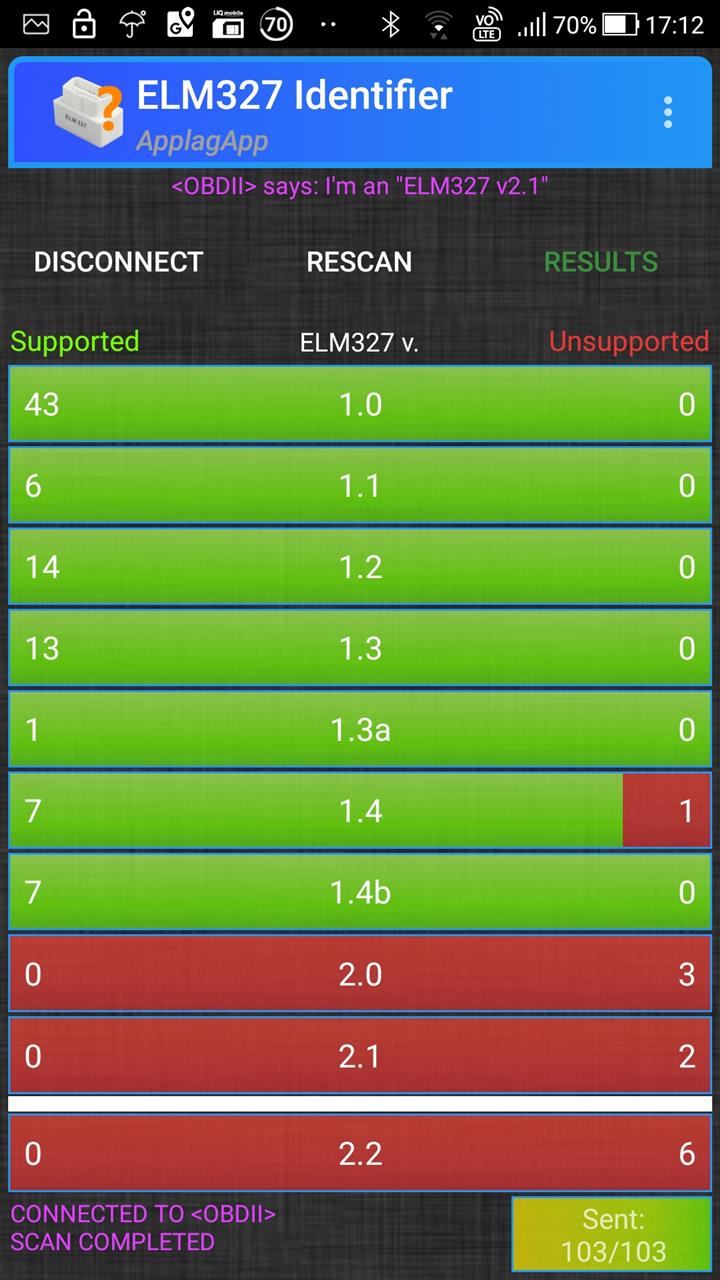Screen dimensions: 720x1280
Task: Open the version 2.1 row
Action: coord(360,1055)
